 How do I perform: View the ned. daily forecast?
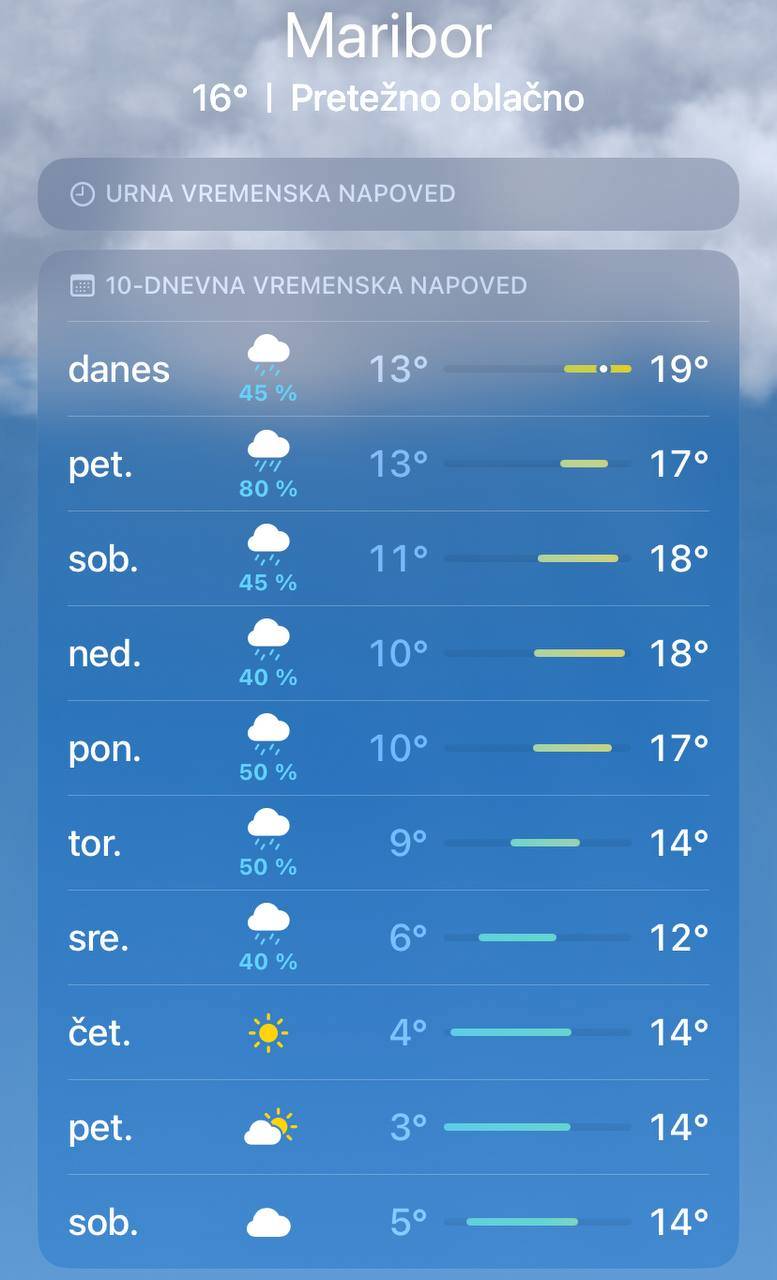[x=388, y=653]
